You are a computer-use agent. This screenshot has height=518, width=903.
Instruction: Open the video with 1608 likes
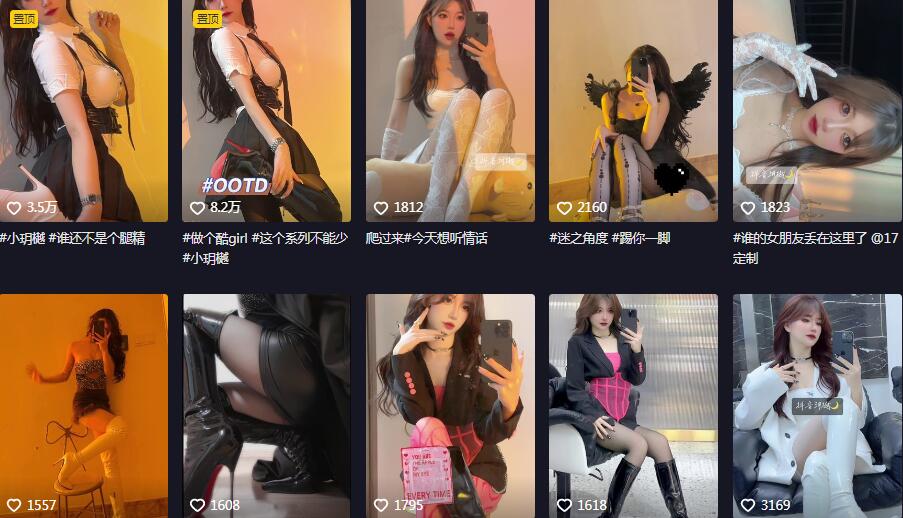tap(266, 405)
